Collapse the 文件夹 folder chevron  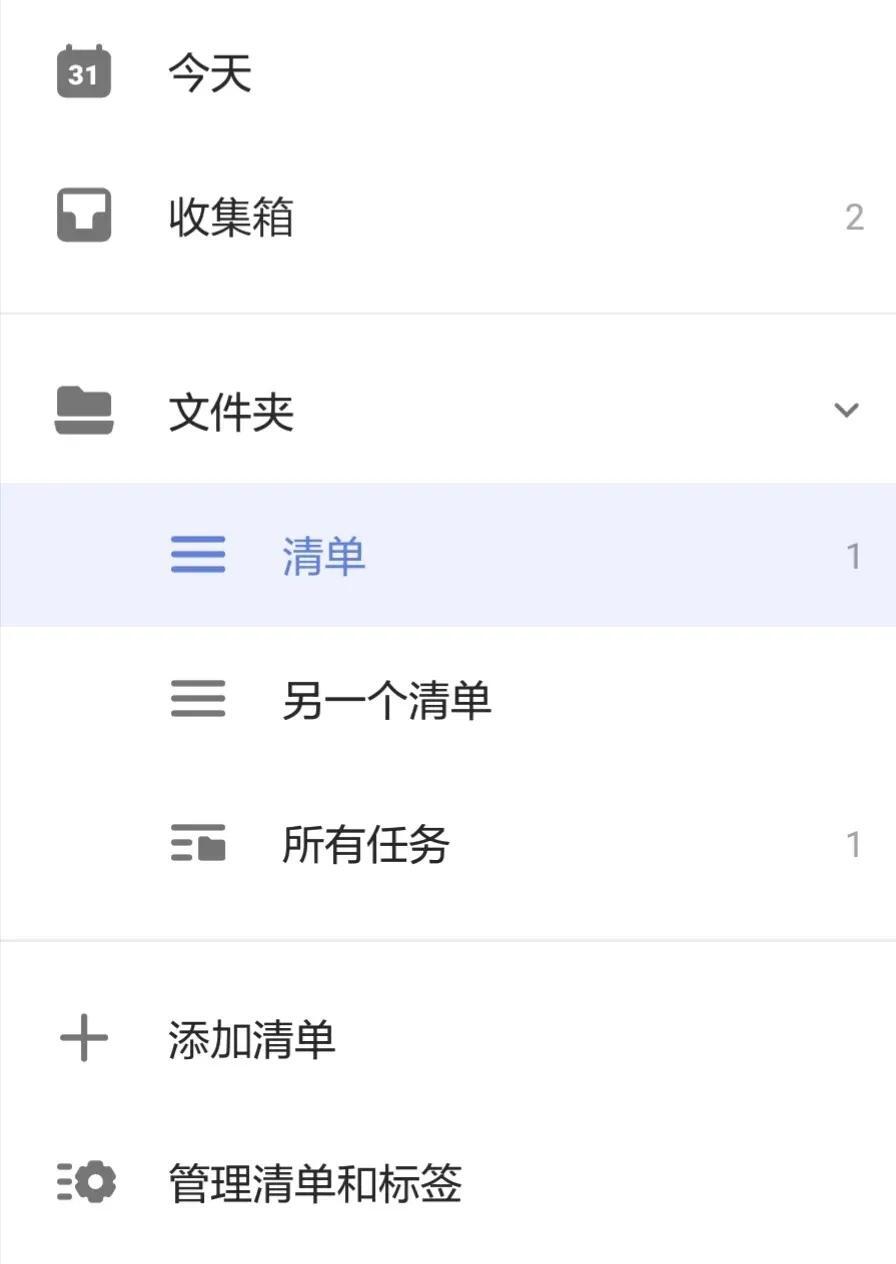tap(846, 410)
